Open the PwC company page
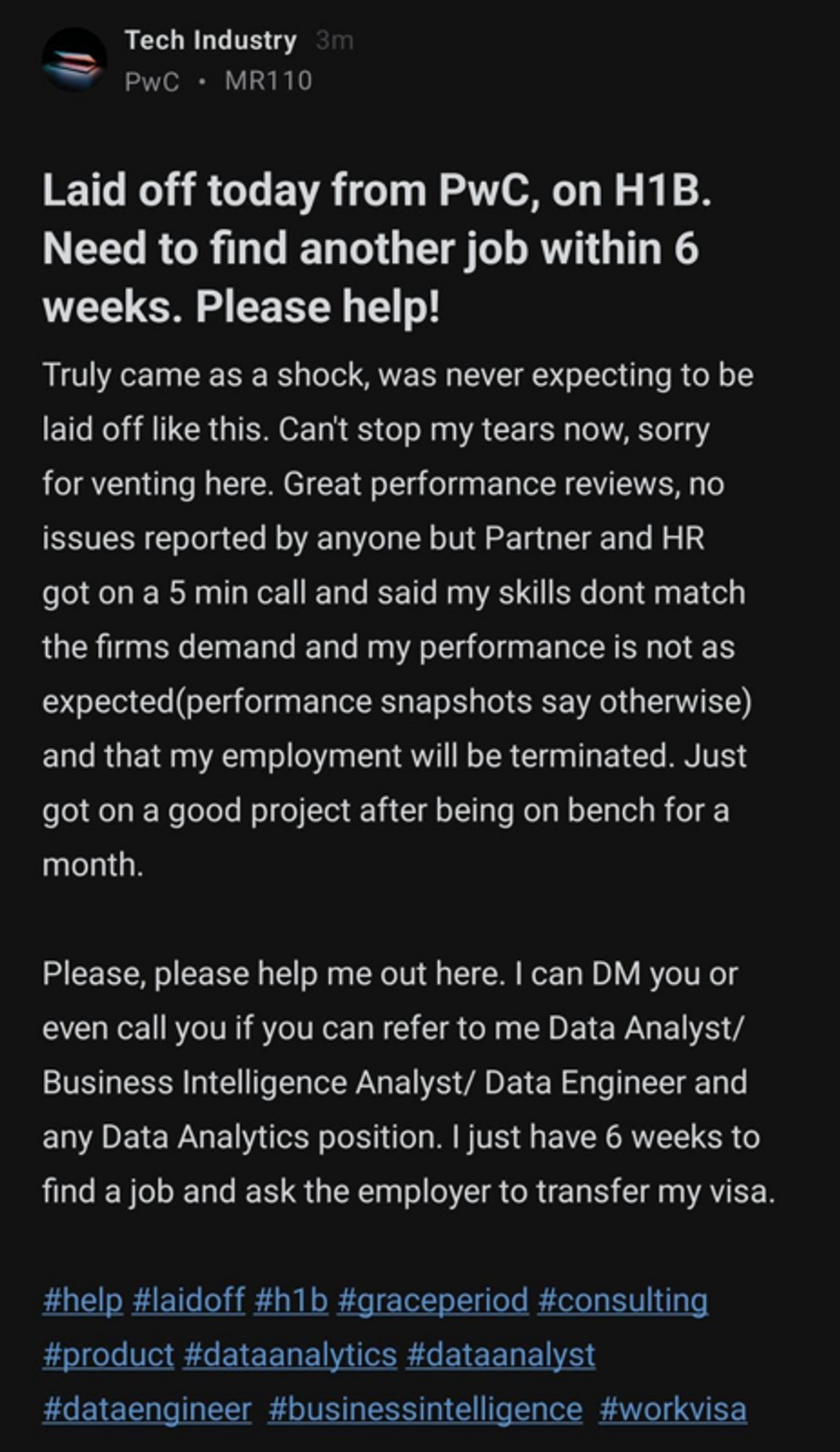 click(152, 82)
